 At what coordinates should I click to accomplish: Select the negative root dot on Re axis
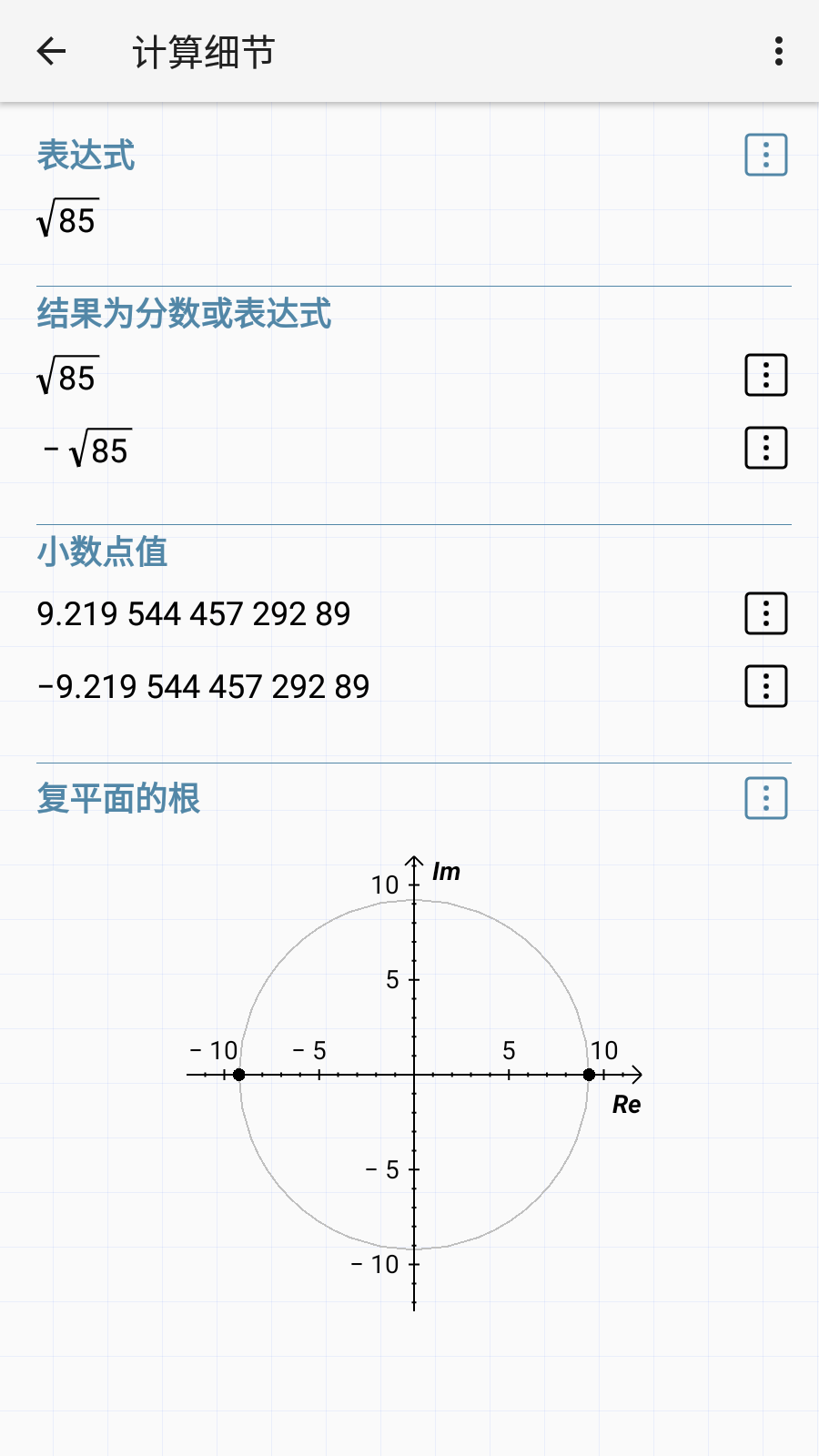238,1076
